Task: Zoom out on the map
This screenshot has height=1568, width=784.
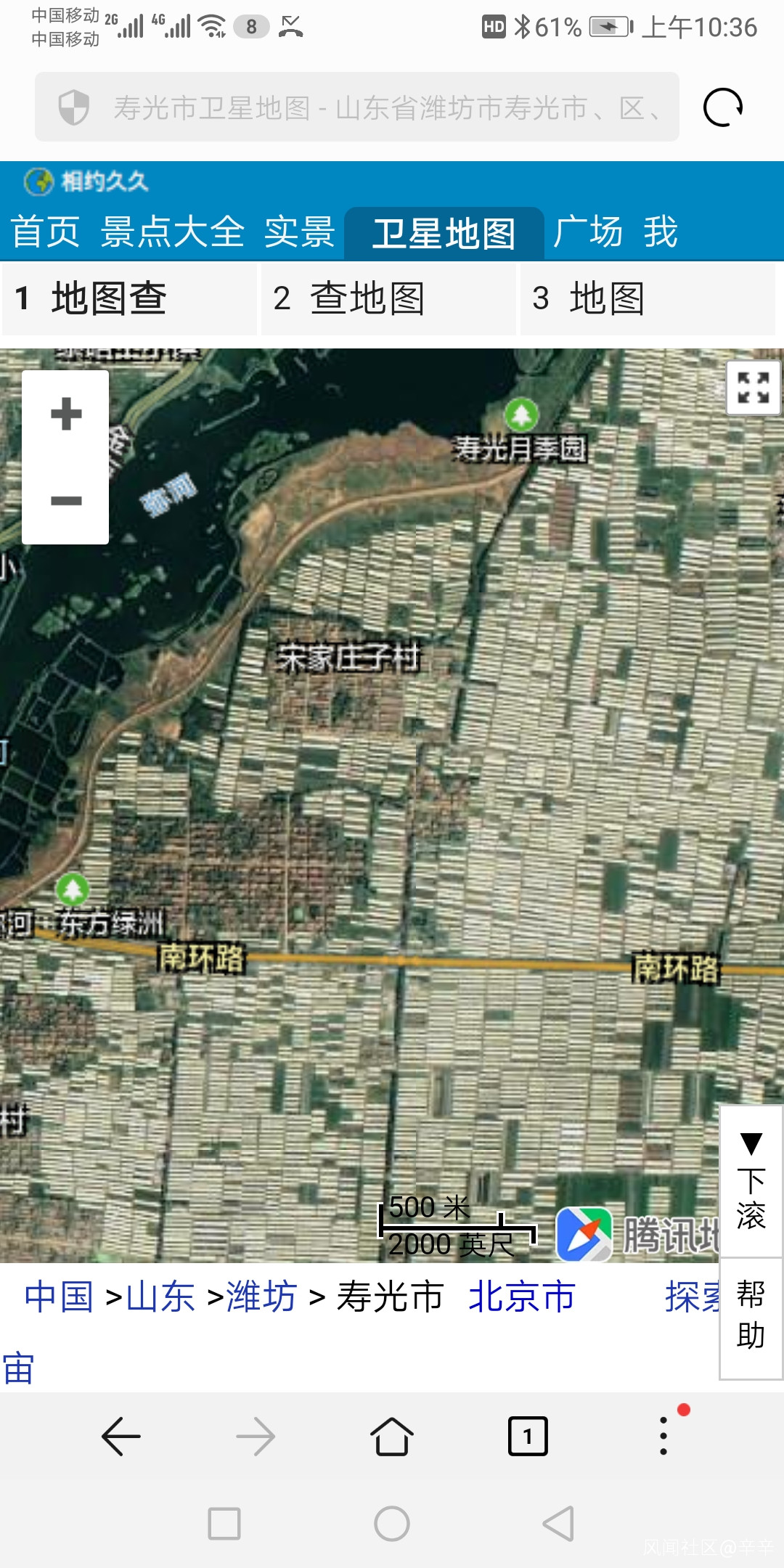Action: 66,501
